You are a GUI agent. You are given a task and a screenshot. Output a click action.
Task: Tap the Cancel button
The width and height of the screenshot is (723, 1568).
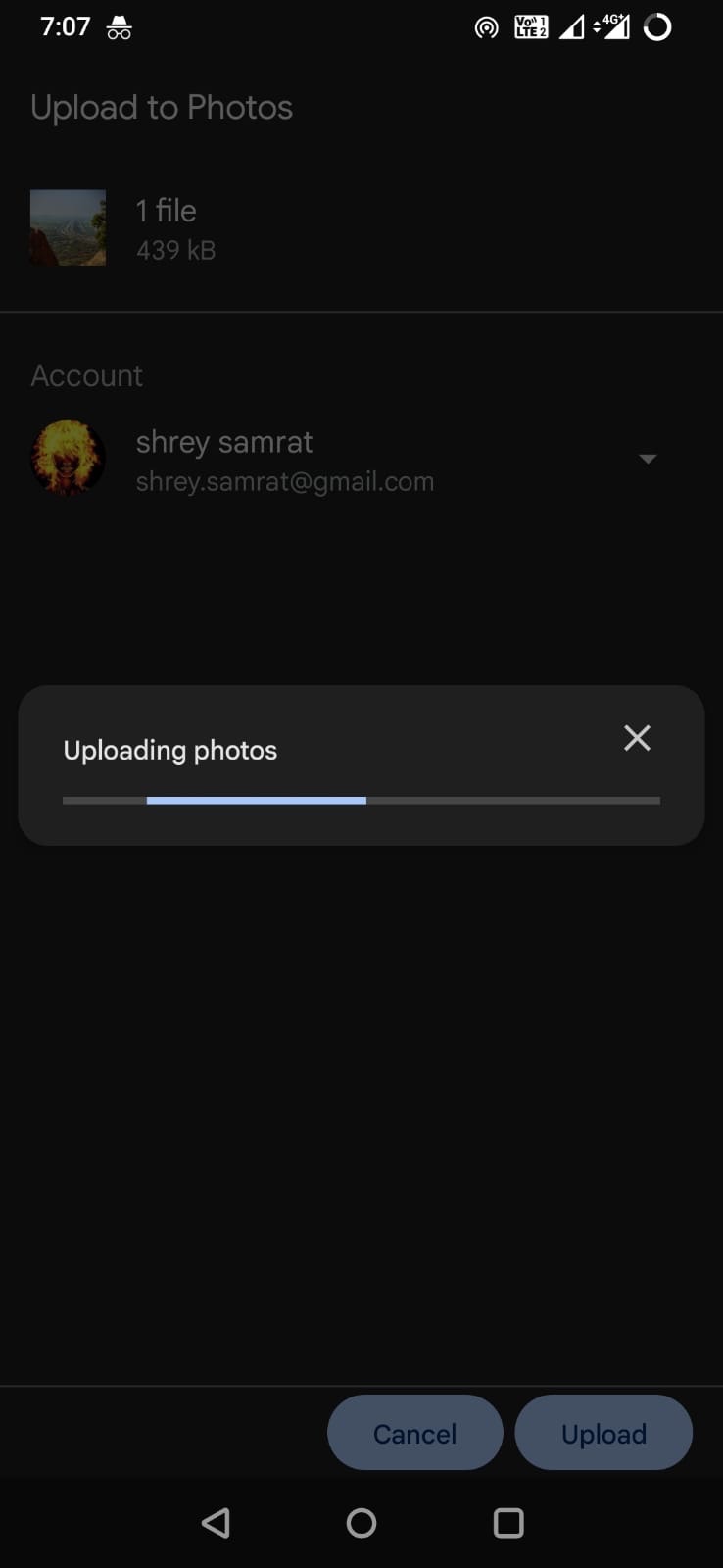(x=415, y=1433)
